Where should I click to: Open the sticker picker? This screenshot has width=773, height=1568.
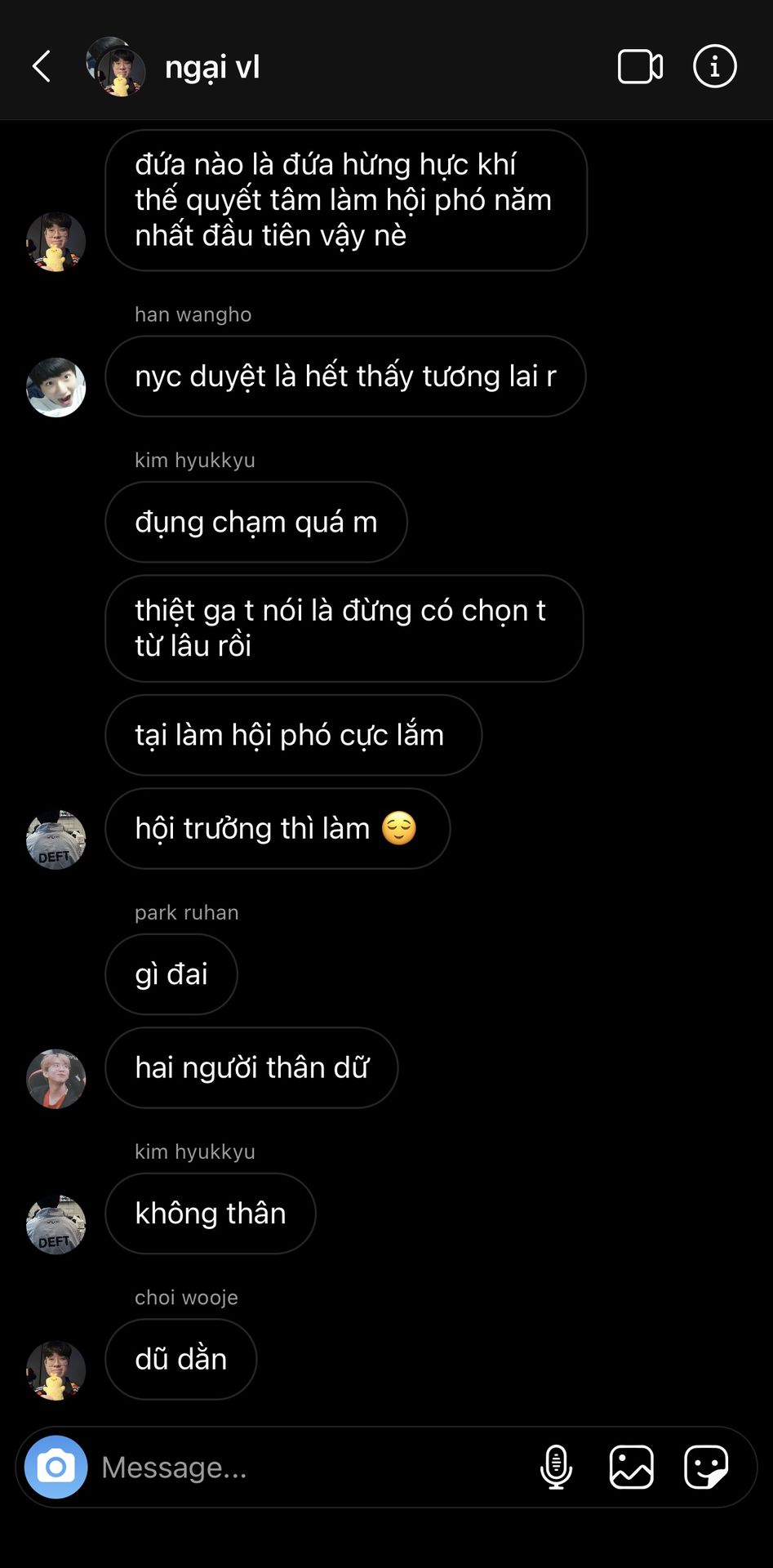pos(706,1467)
